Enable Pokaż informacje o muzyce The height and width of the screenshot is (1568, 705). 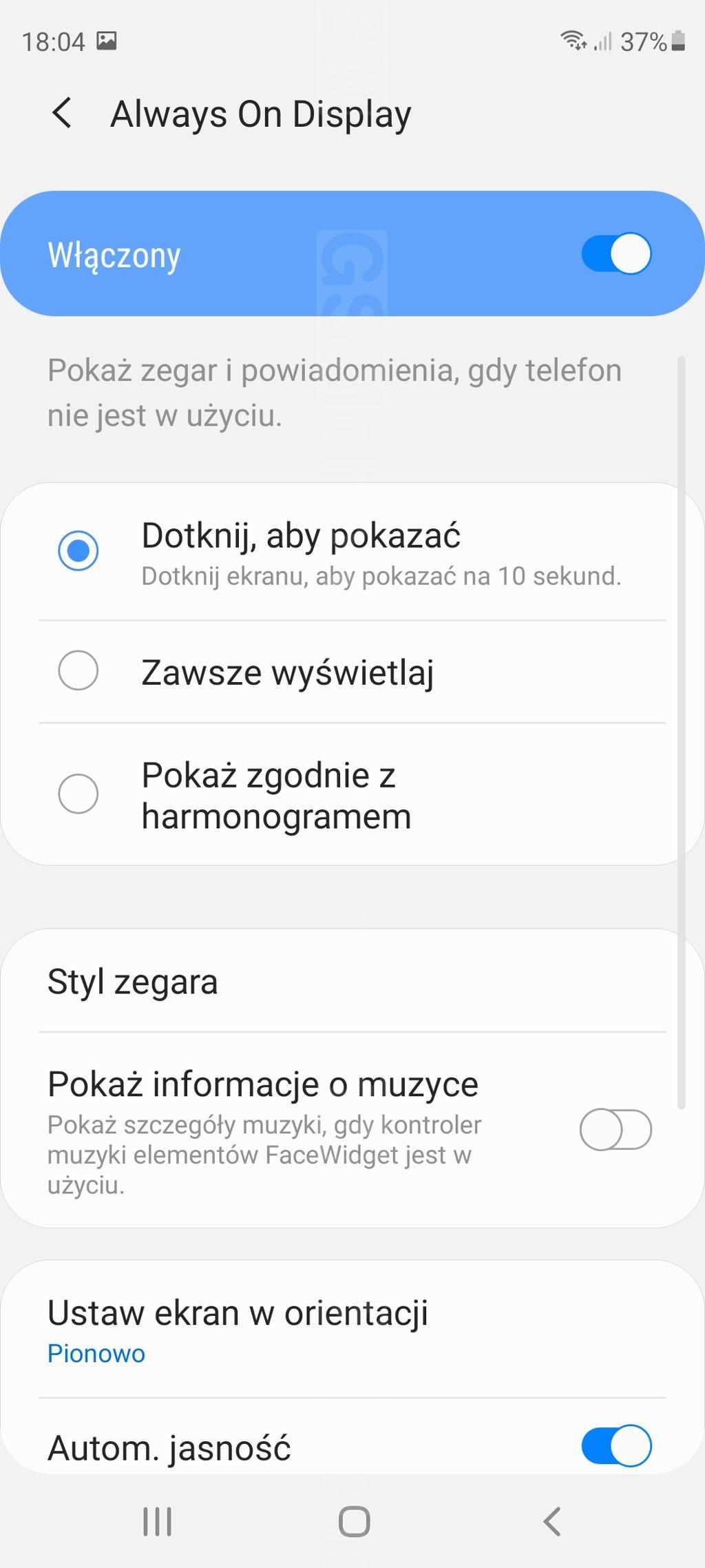point(615,1130)
